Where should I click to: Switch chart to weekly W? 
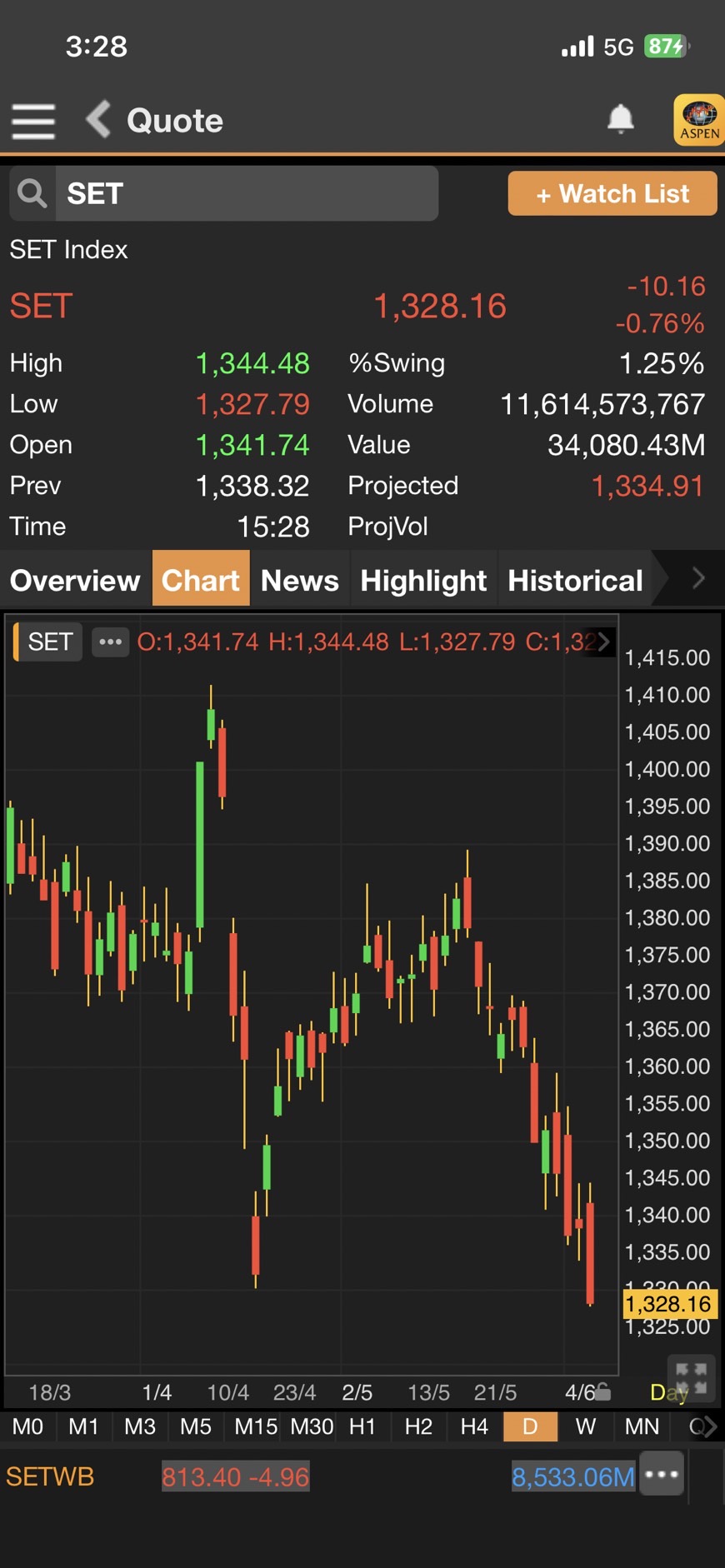[586, 1426]
